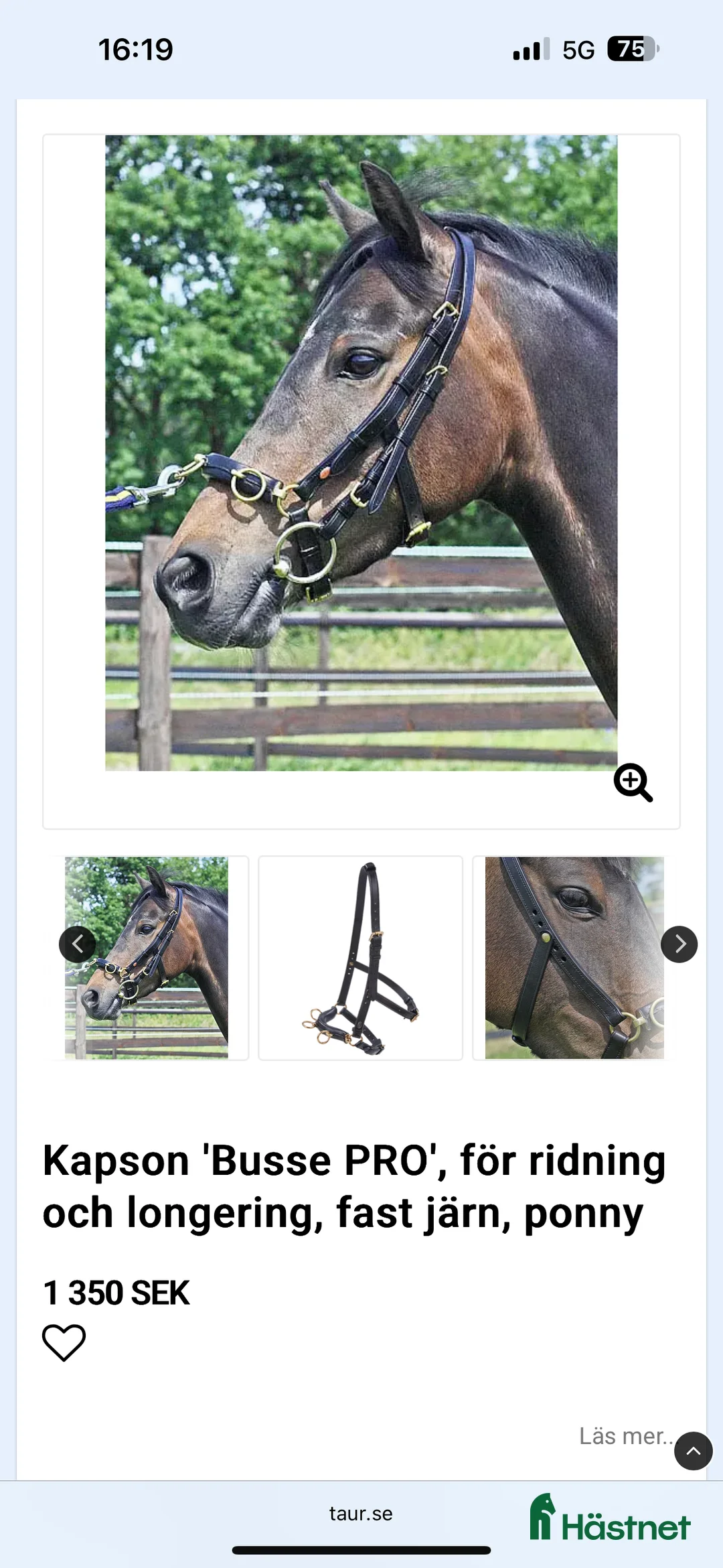Show next thumbnails with right arrow
723x1568 pixels.
[x=679, y=944]
